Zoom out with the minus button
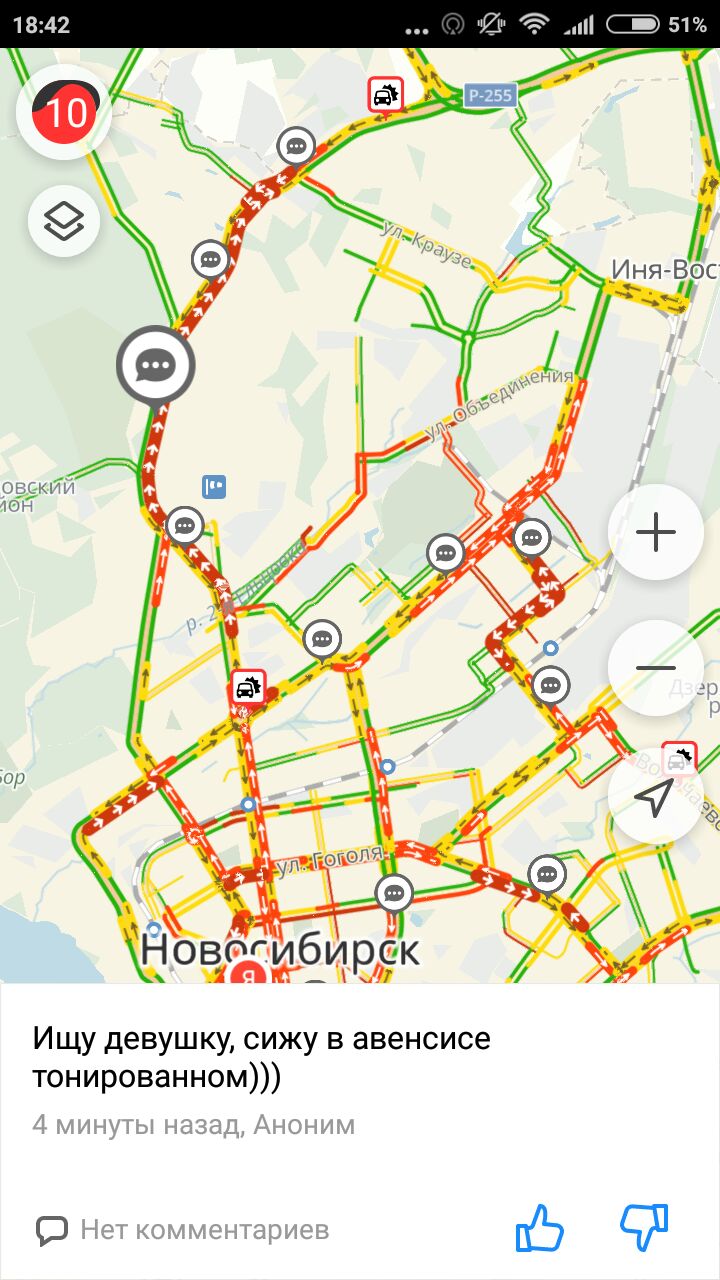 (x=656, y=667)
